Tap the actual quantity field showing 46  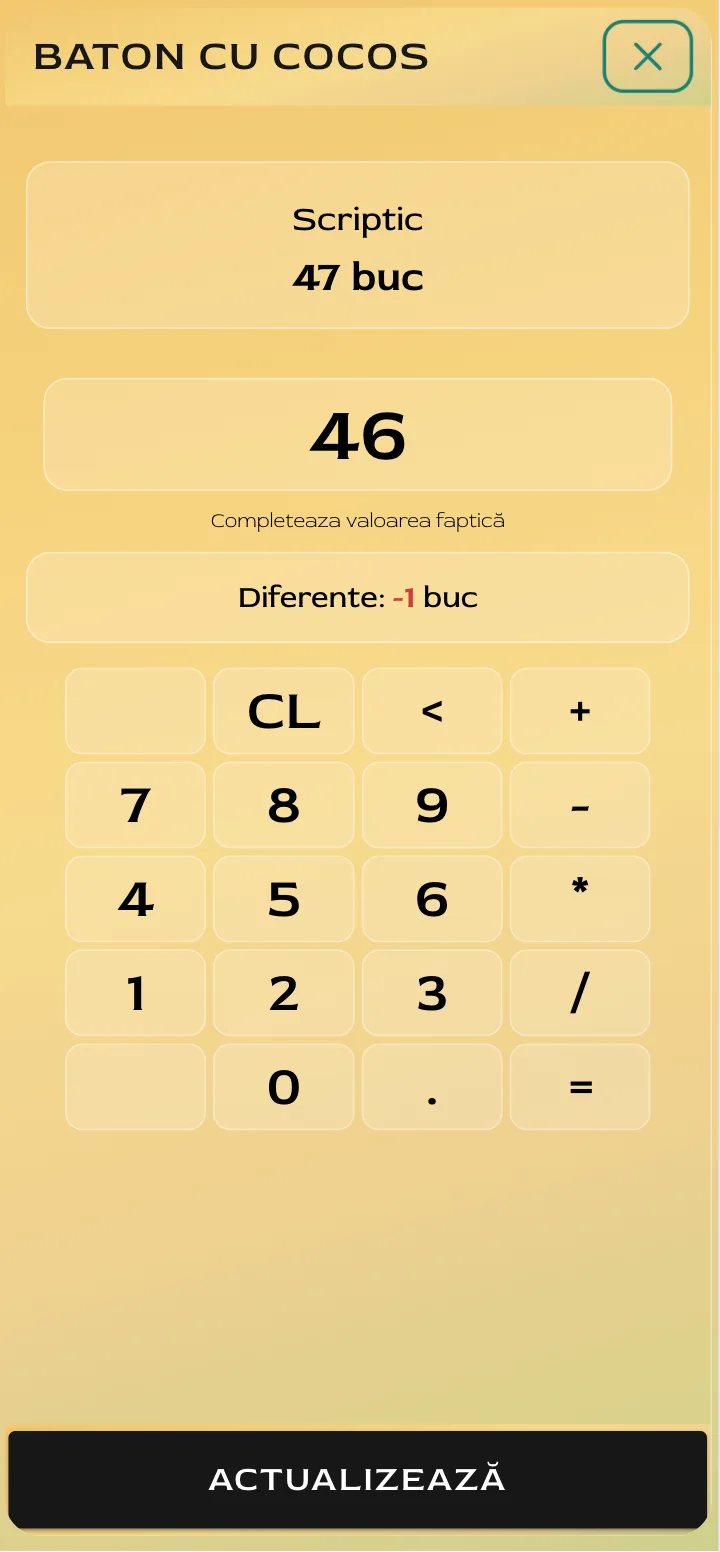[358, 435]
